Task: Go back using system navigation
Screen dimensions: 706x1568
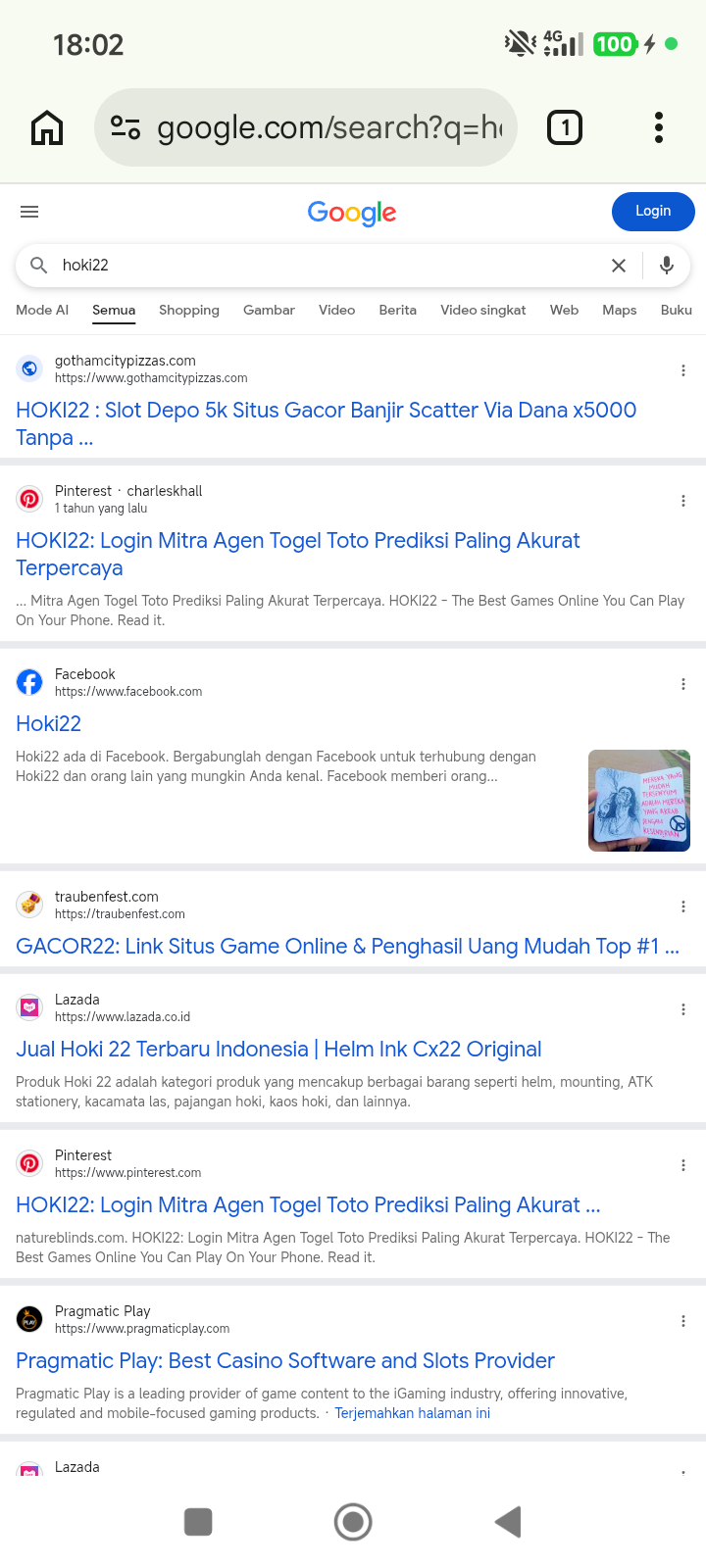Action: (x=508, y=1522)
